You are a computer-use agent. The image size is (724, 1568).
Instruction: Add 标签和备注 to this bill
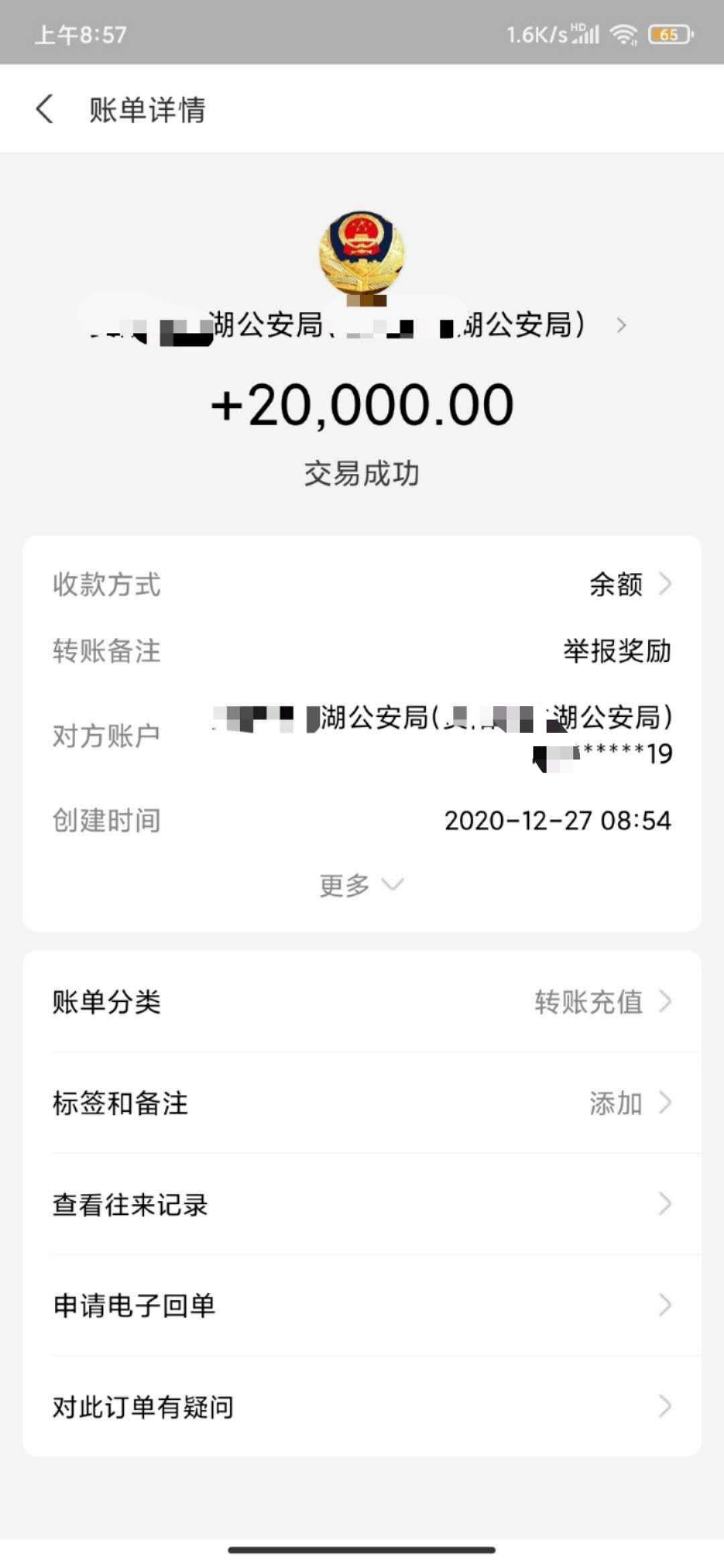[x=362, y=1103]
